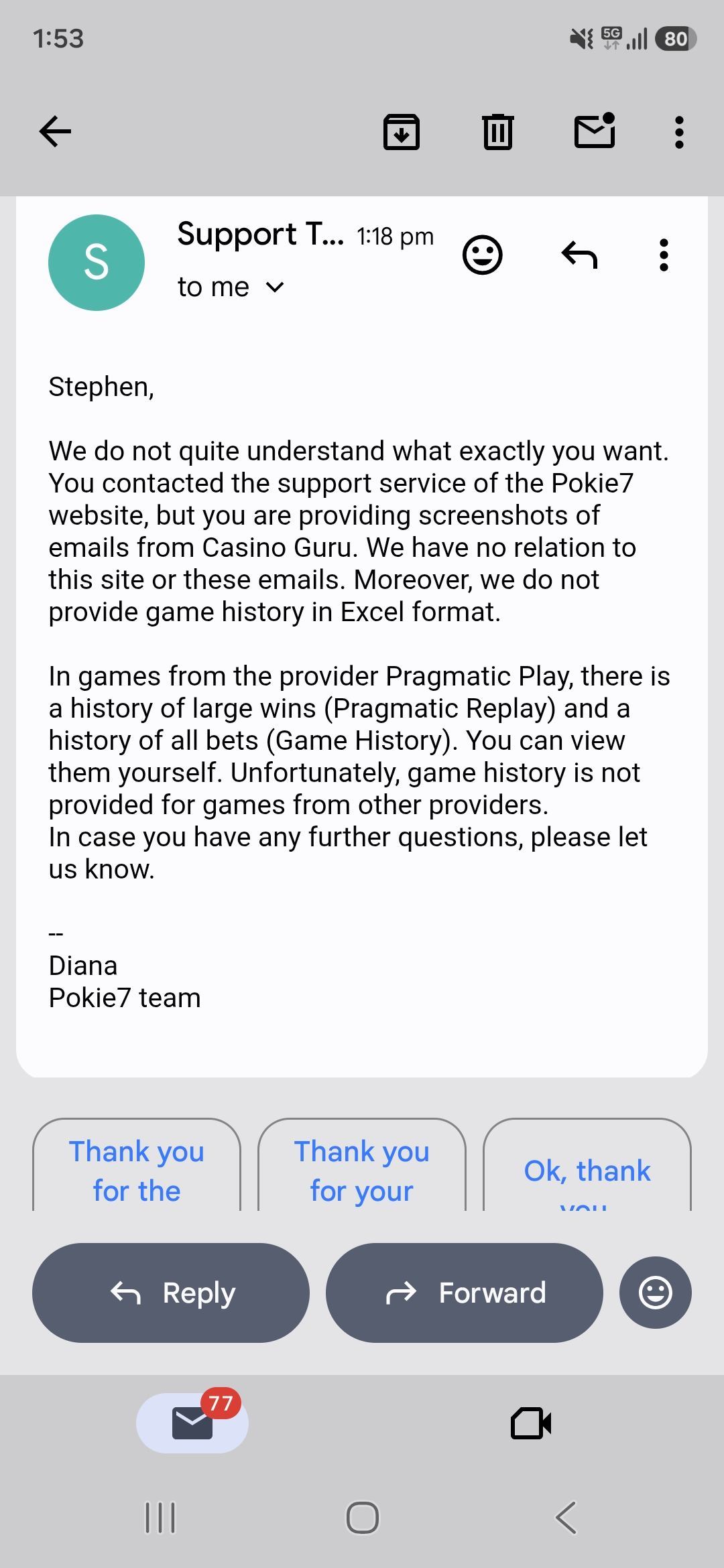Open emoji reactions next to Forward
This screenshot has width=724, height=1568.
656,1292
